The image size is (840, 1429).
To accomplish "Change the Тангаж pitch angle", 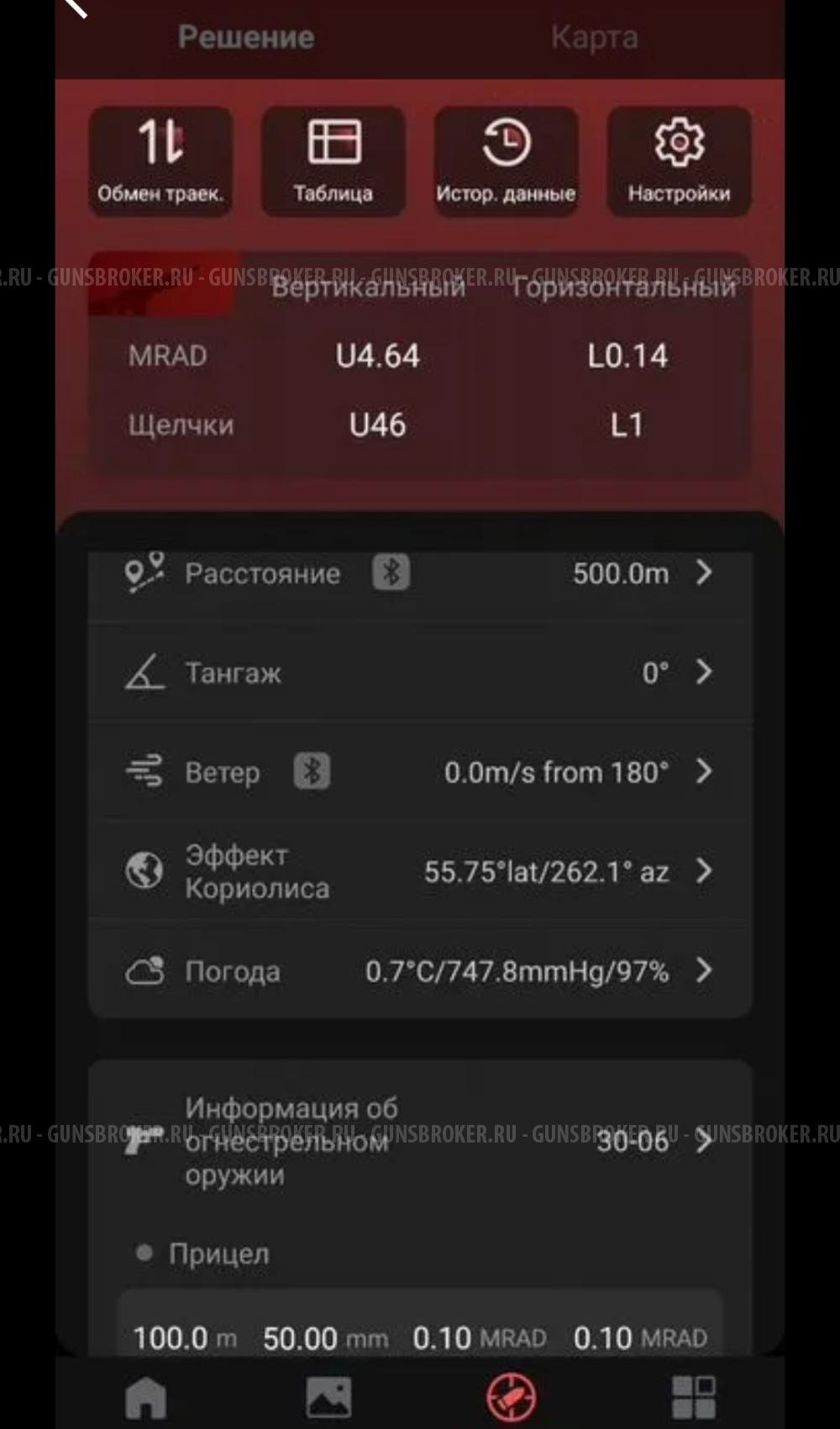I will (x=420, y=672).
